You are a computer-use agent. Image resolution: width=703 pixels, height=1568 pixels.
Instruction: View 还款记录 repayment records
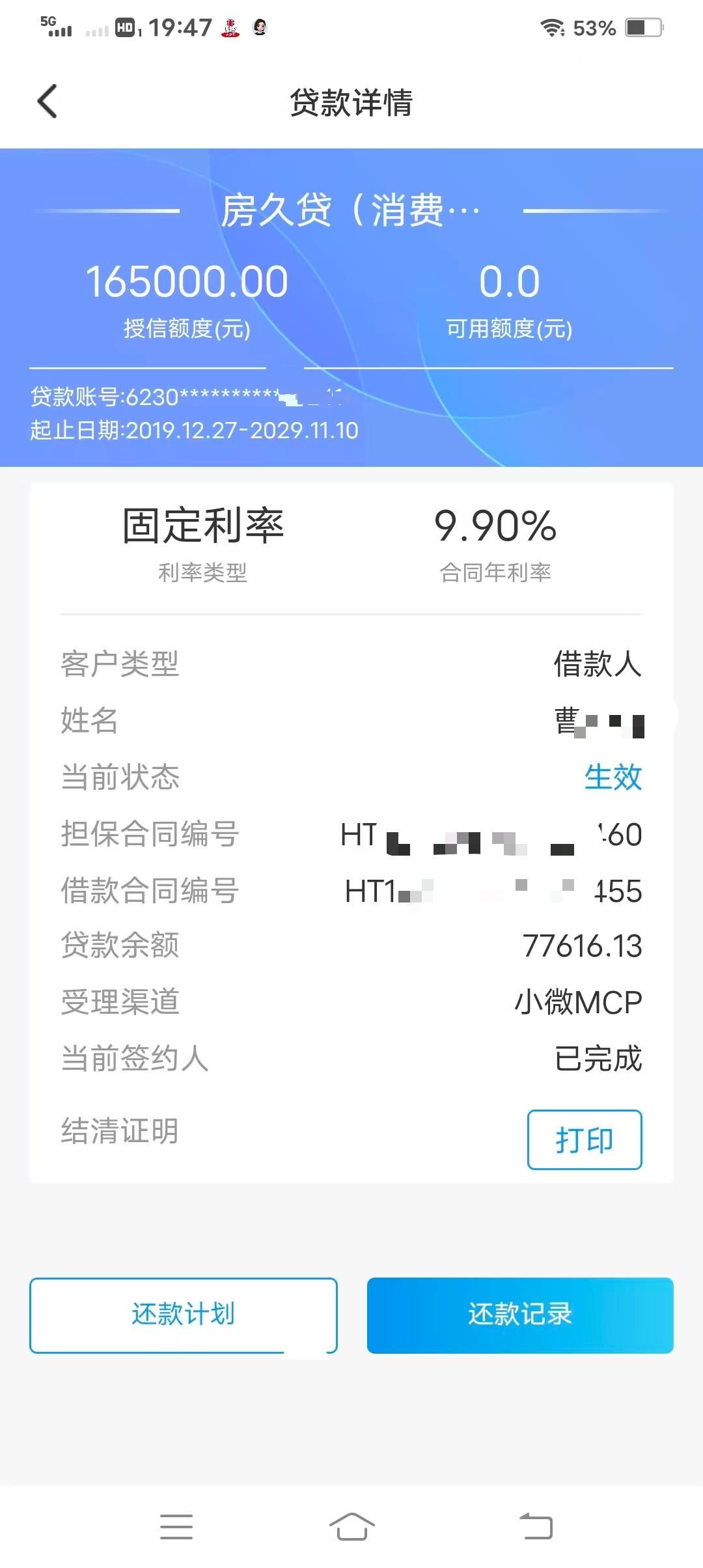[x=519, y=1315]
